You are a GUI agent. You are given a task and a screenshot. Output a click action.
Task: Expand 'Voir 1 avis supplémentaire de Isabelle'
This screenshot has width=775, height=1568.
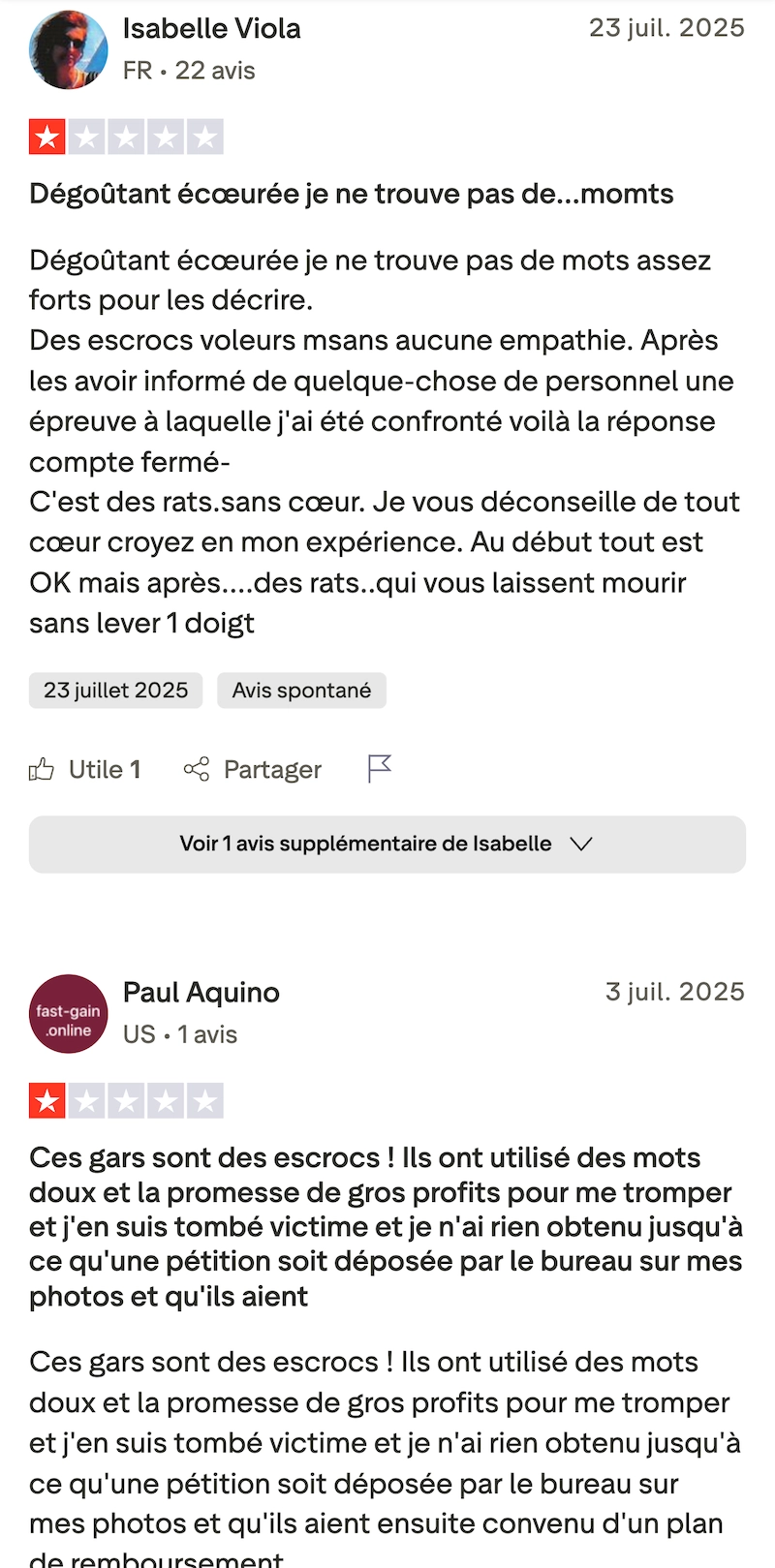click(386, 844)
